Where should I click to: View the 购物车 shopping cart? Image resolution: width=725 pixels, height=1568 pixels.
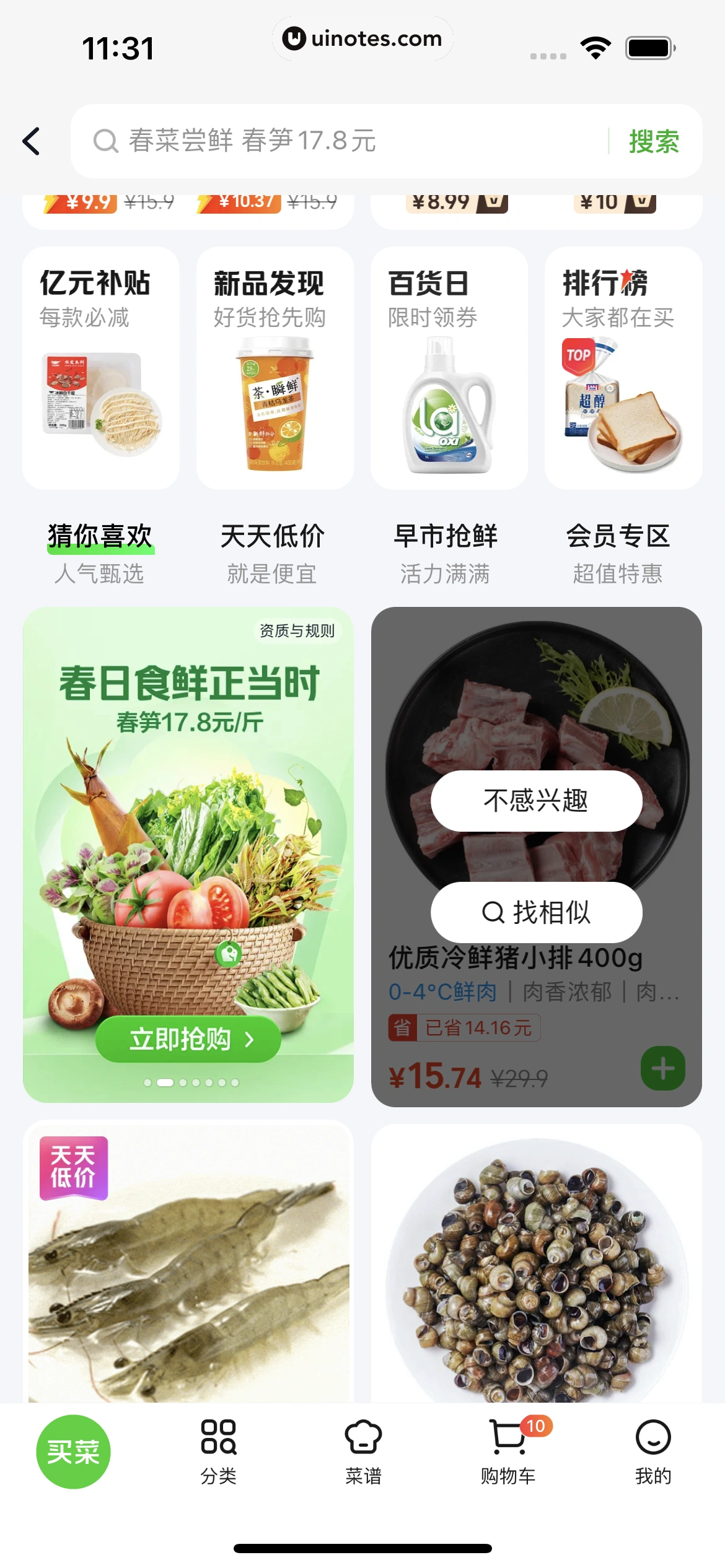tap(508, 1451)
